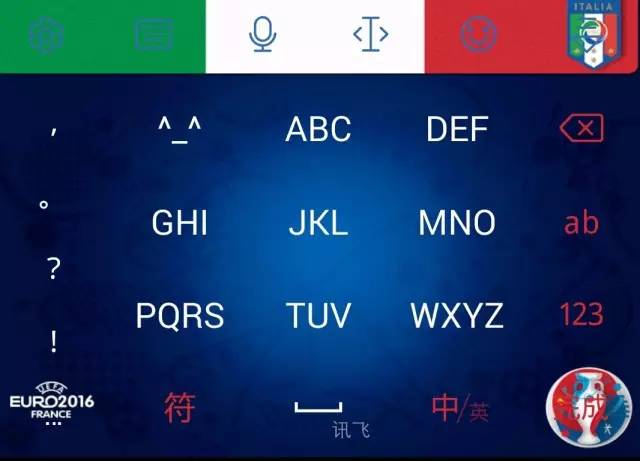Delete a character with backspace
The width and height of the screenshot is (640, 461).
click(581, 128)
